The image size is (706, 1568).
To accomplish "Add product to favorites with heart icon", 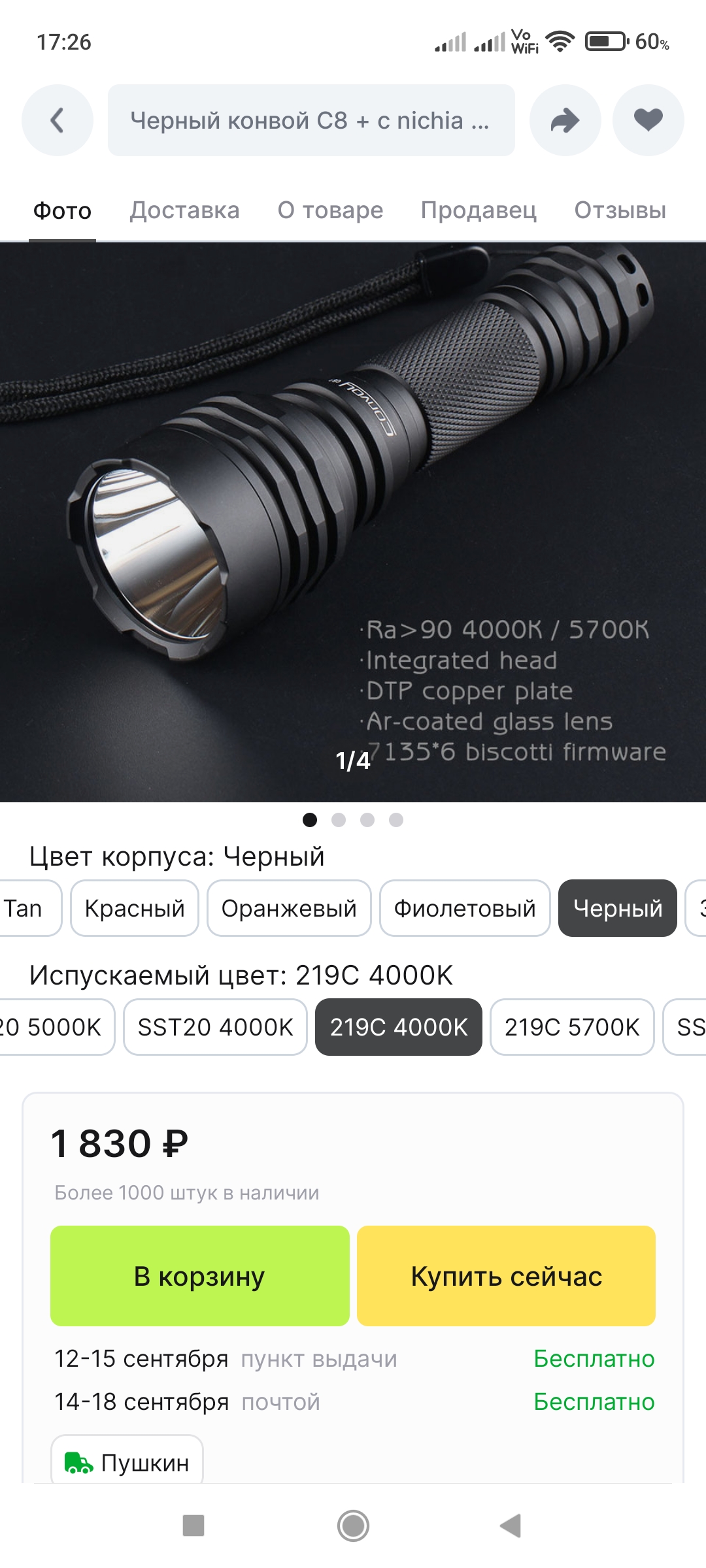I will [x=648, y=120].
